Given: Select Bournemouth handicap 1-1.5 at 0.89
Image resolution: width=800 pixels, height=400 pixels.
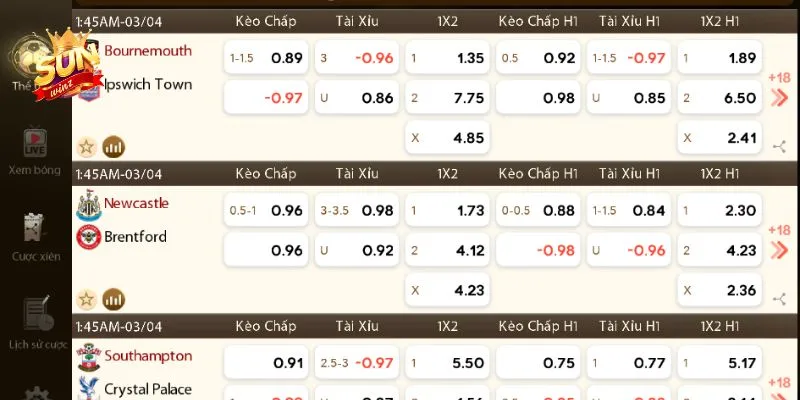Looking at the screenshot, I should (265, 58).
